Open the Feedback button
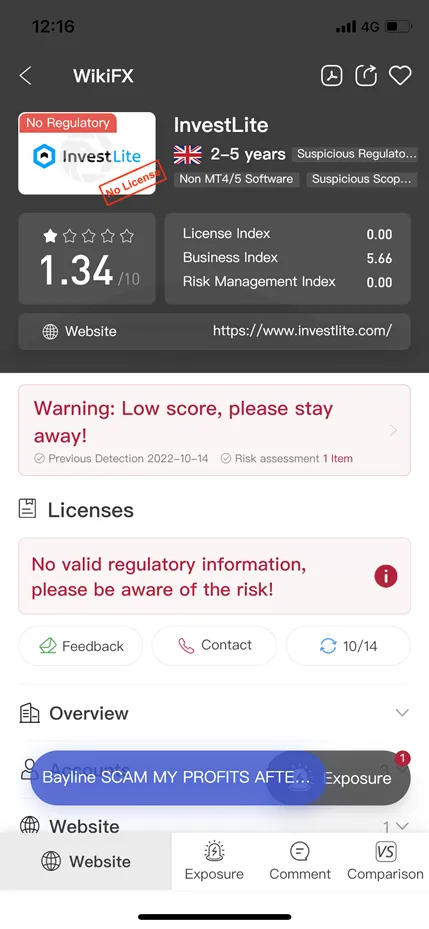Screen dimensions: 429x929 point(81,646)
